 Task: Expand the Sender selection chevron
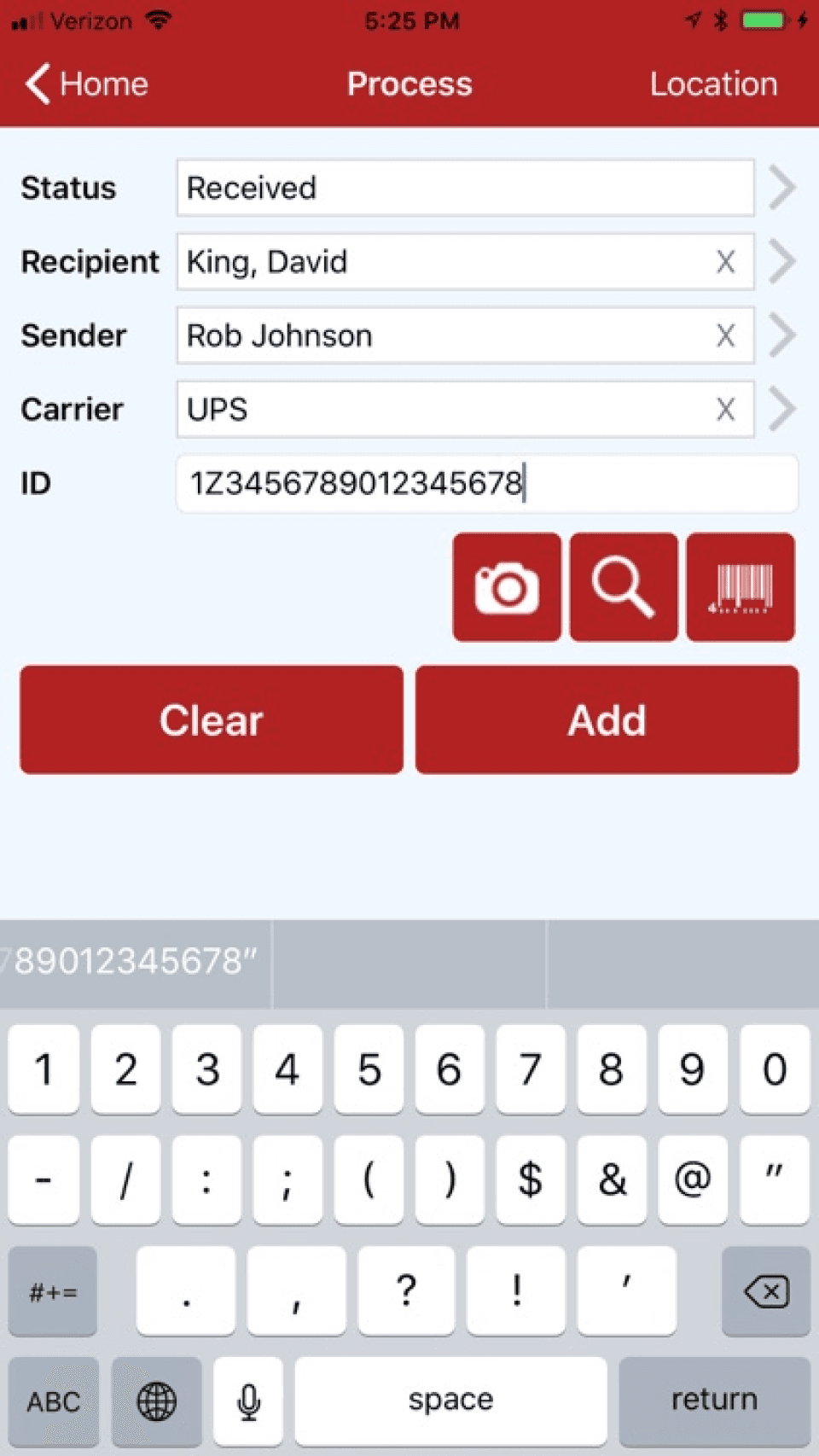(781, 335)
